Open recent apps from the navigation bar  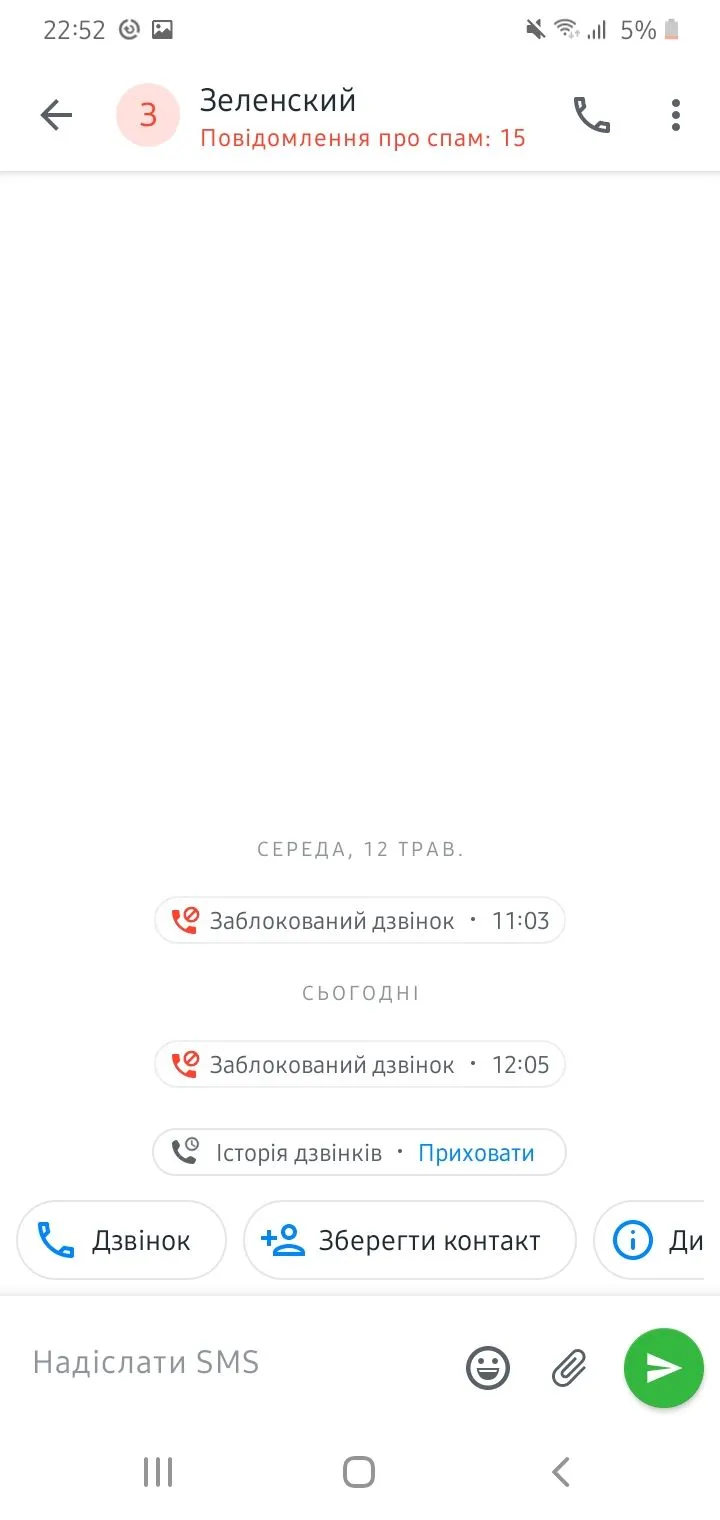pos(158,1472)
